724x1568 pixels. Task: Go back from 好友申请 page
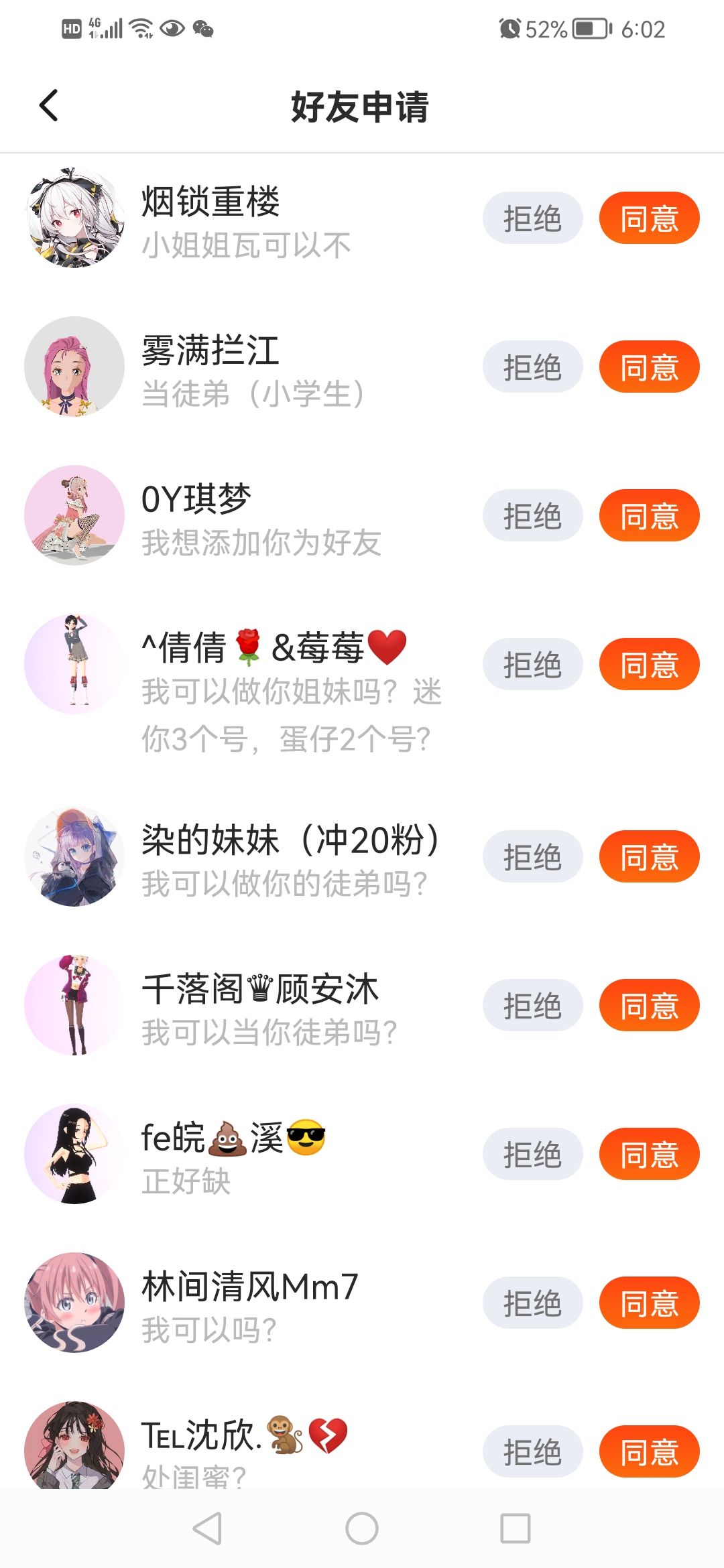pyautogui.click(x=49, y=106)
